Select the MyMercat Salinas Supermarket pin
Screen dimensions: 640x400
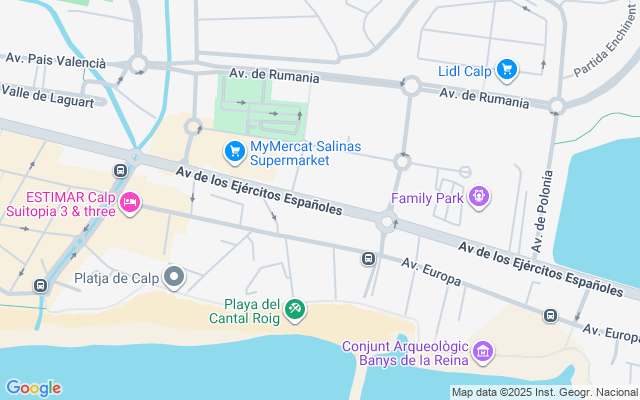coord(235,153)
